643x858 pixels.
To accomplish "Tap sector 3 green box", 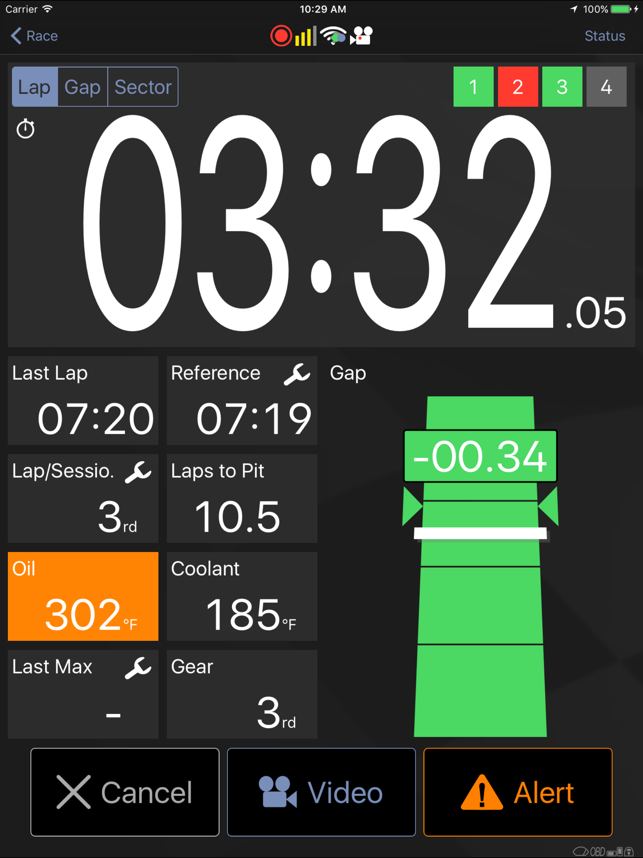I will click(562, 87).
